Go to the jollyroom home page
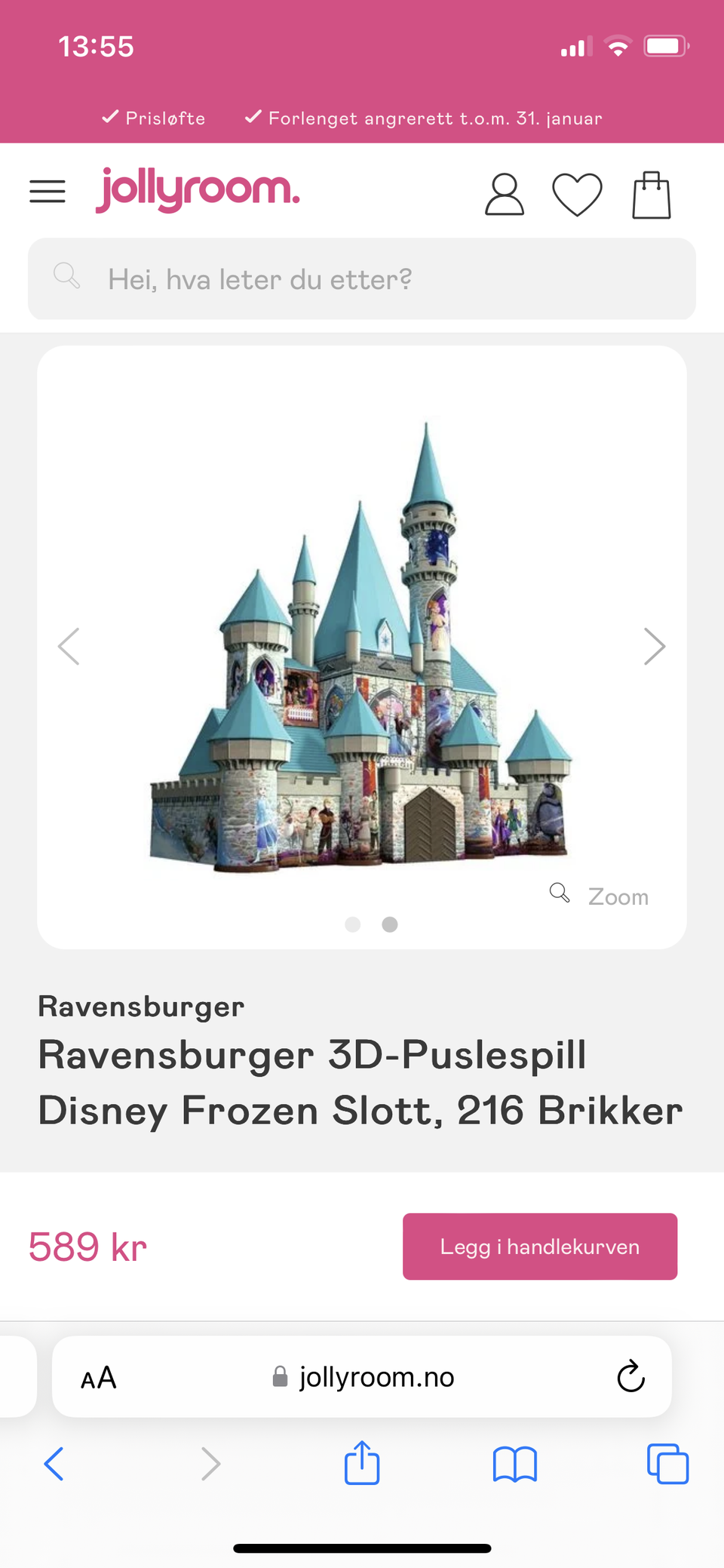Screen dimensions: 724x1568 coord(198,190)
